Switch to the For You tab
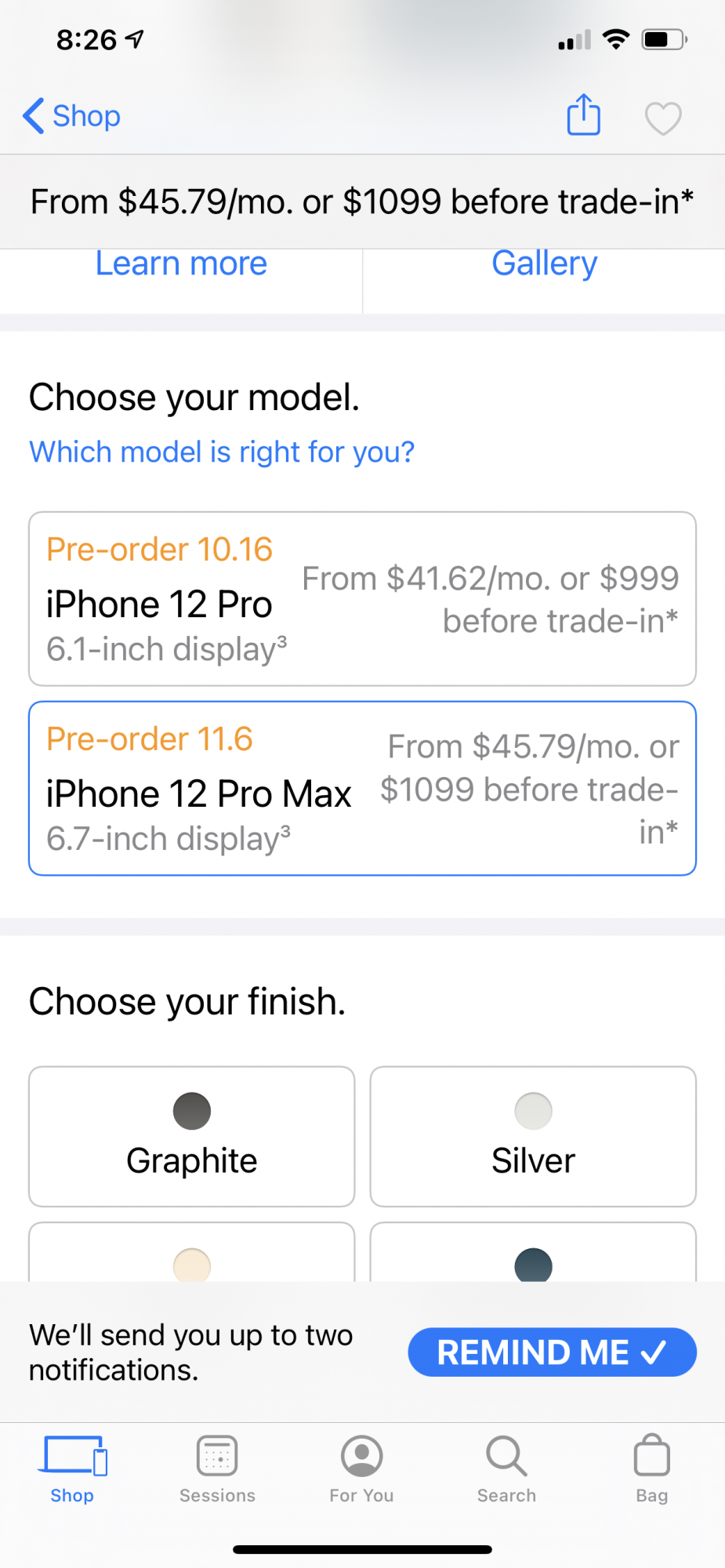725x1568 pixels. [361, 1469]
